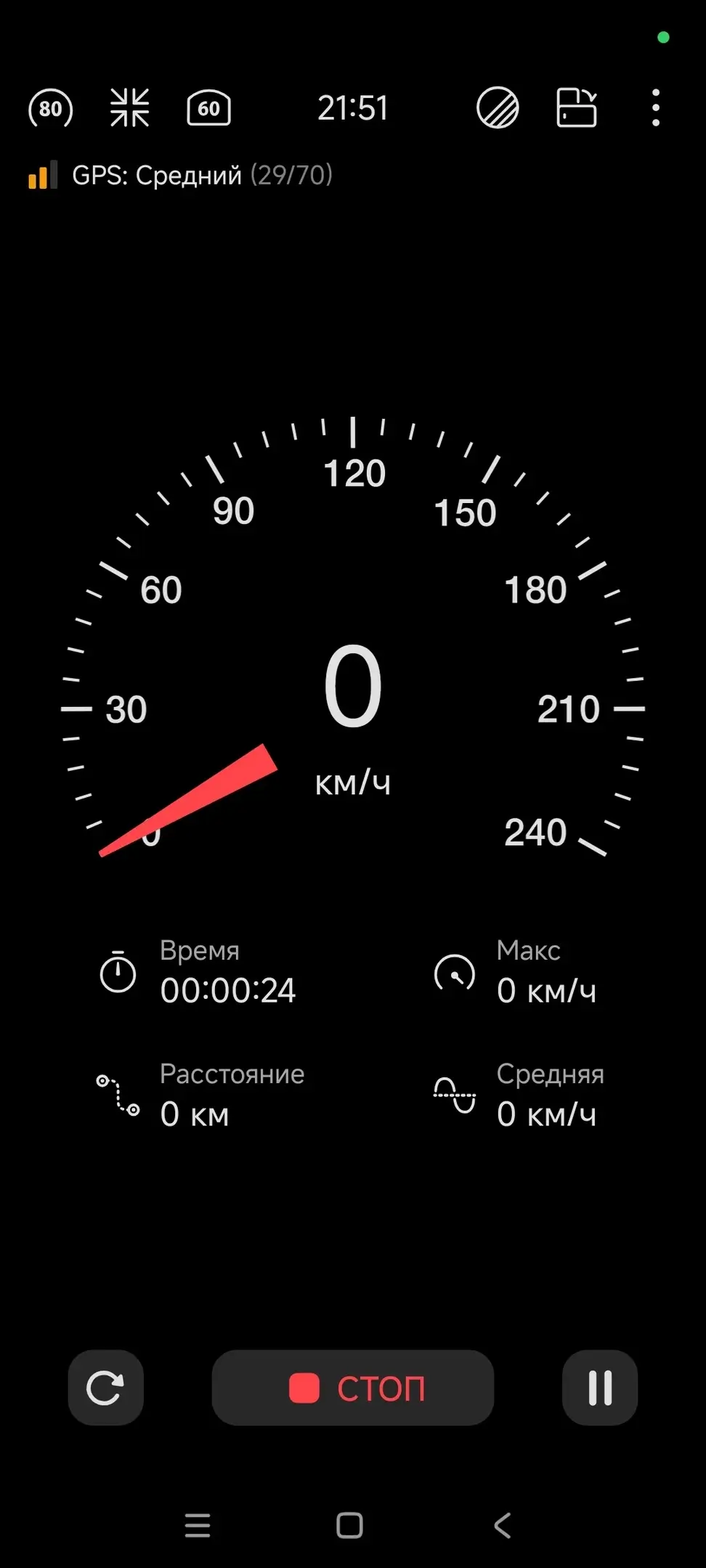Toggle the display theme icon
706x1568 pixels.
pyautogui.click(x=498, y=108)
